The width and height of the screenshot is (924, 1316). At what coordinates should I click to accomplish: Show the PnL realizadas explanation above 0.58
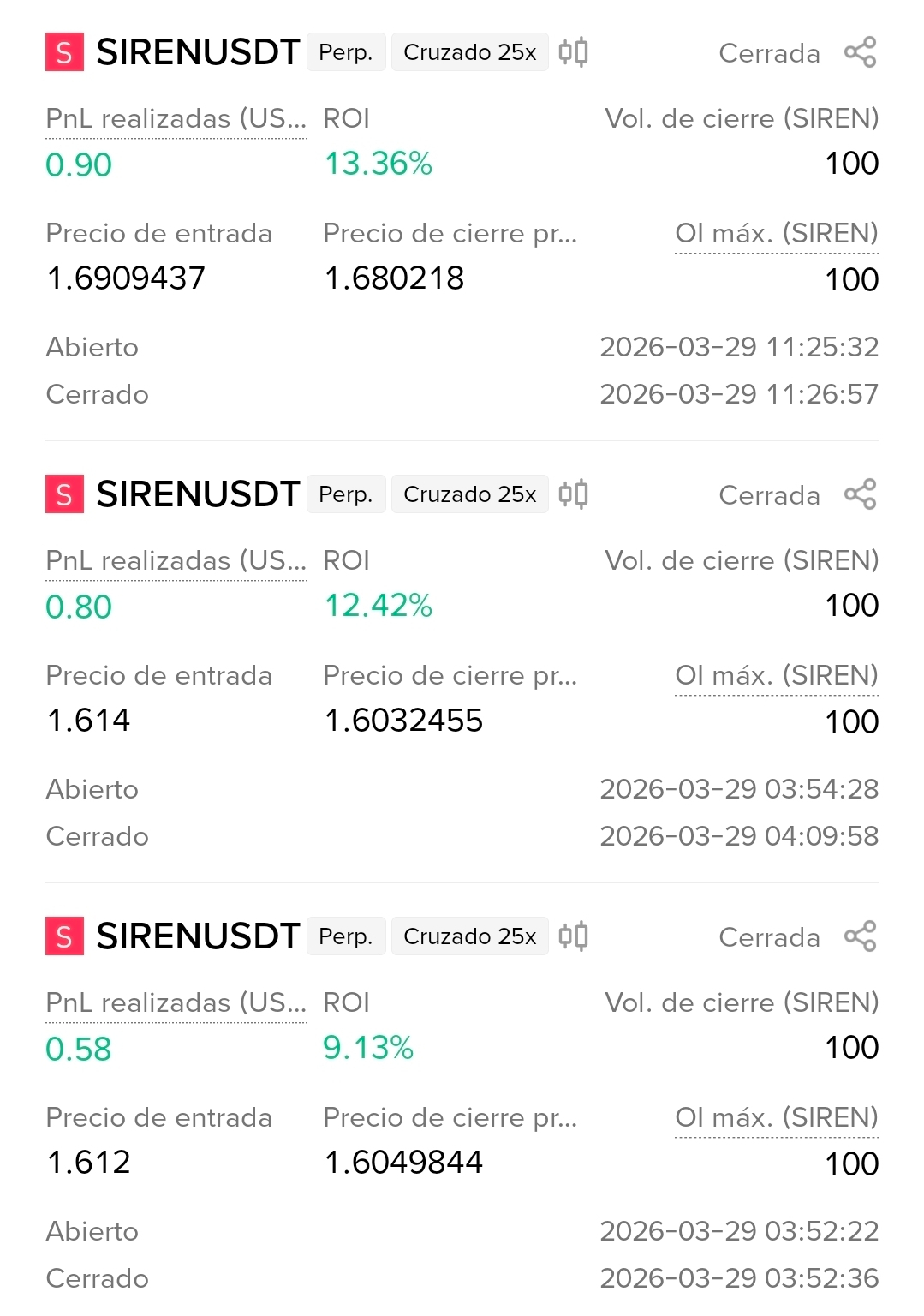point(176,1003)
